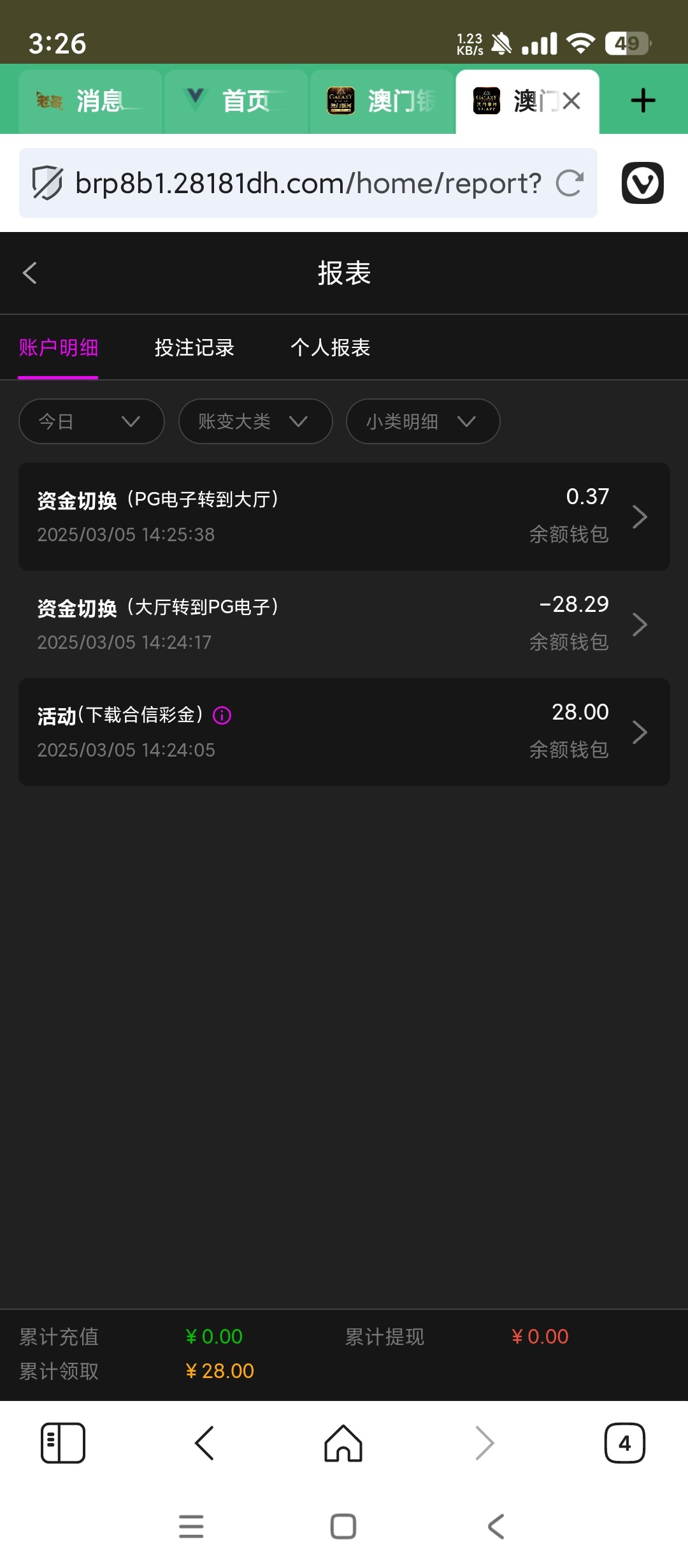Open the 大厅转到PG电子 -28.29 record
Screen dimensions: 688x1568
pyautogui.click(x=344, y=624)
